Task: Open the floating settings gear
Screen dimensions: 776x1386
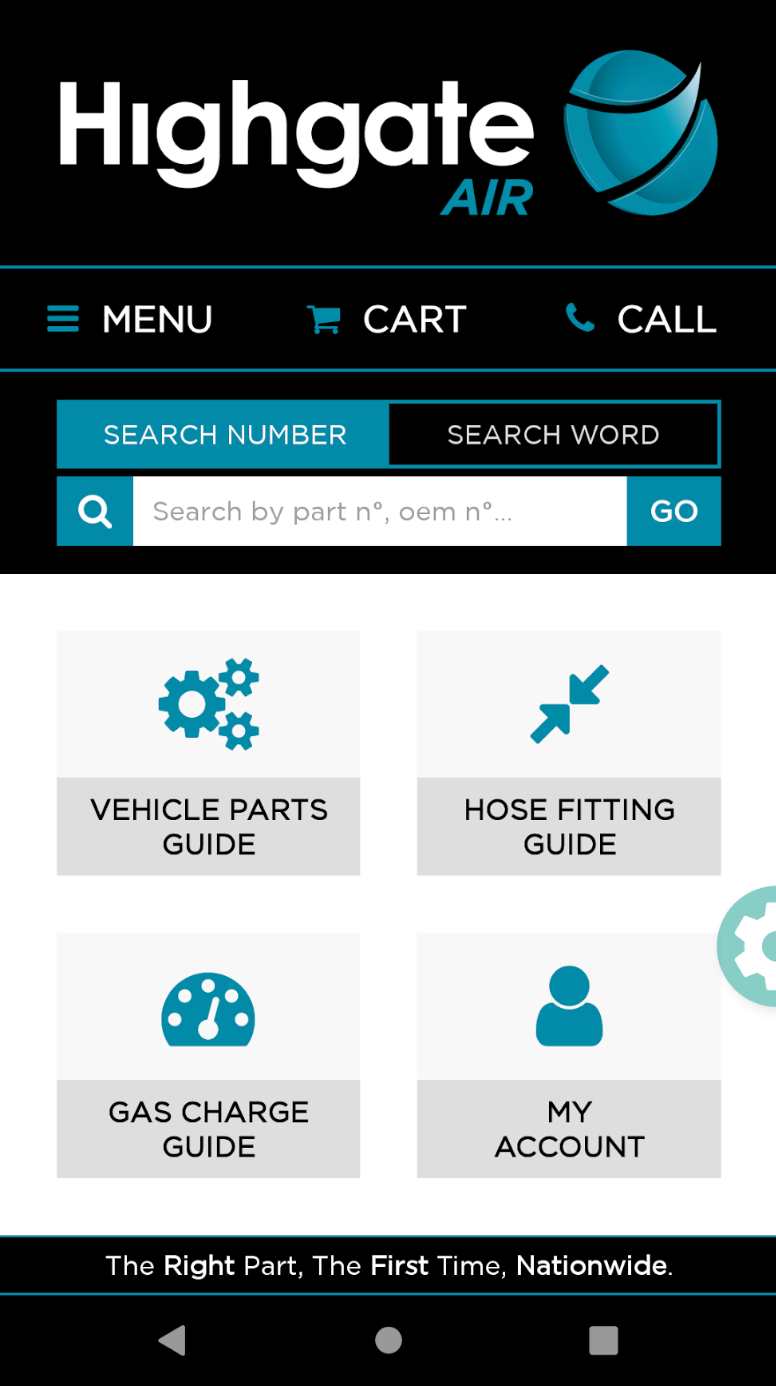Action: point(752,945)
